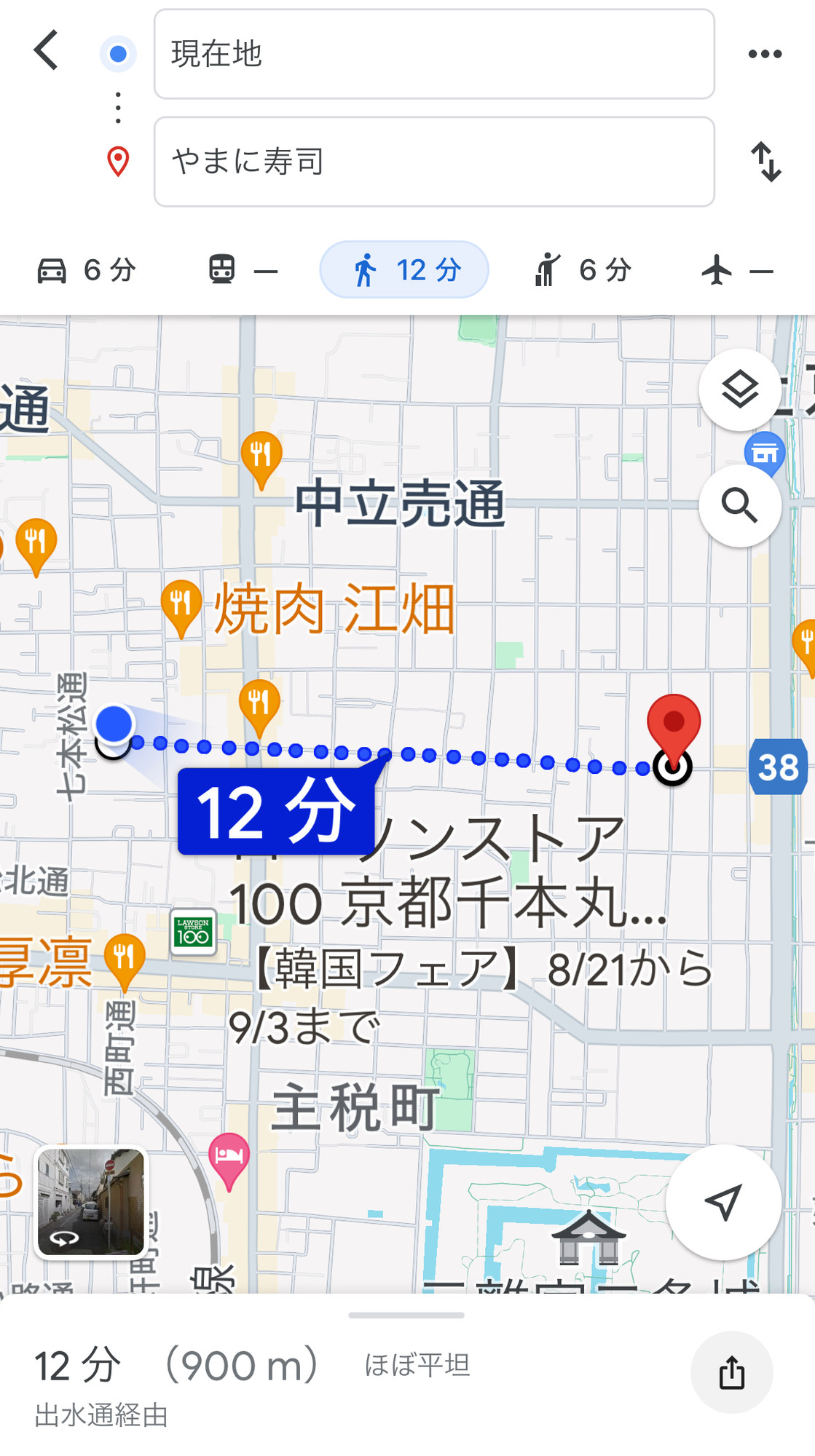Screen dimensions: 815x1456
Task: Start navigation with the arrow button
Action: click(x=723, y=1202)
